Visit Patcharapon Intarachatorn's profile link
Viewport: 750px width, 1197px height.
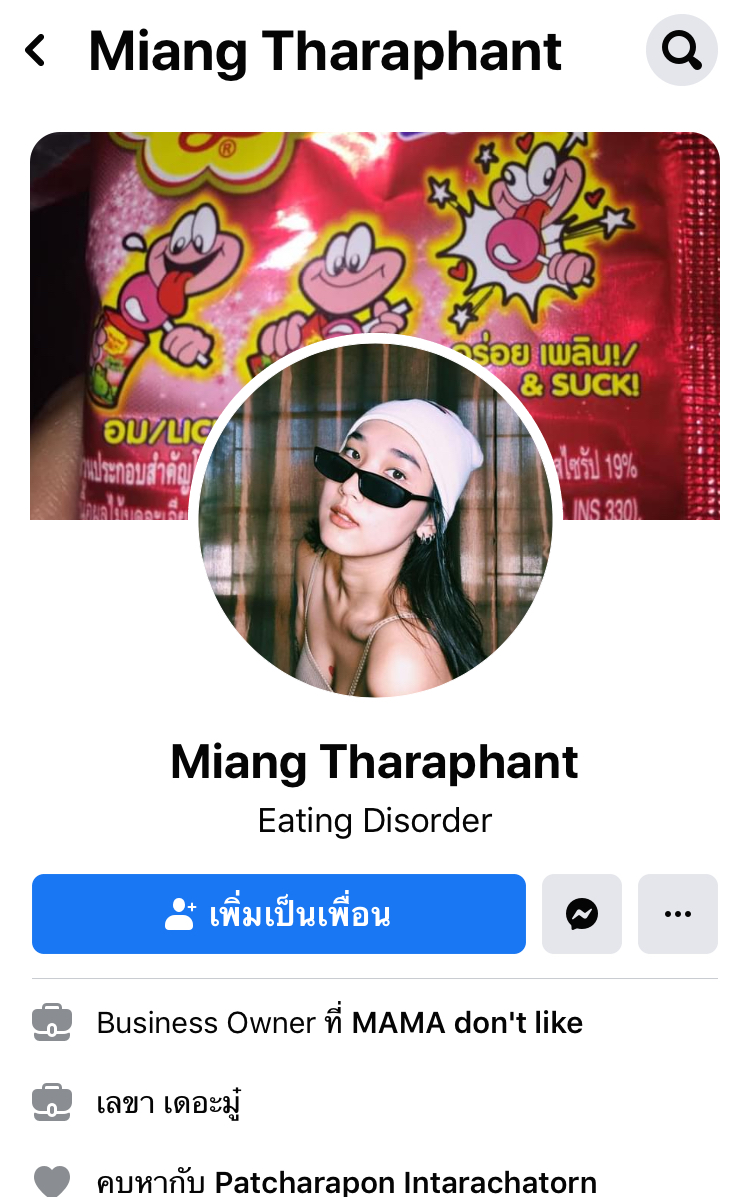coord(405,1183)
